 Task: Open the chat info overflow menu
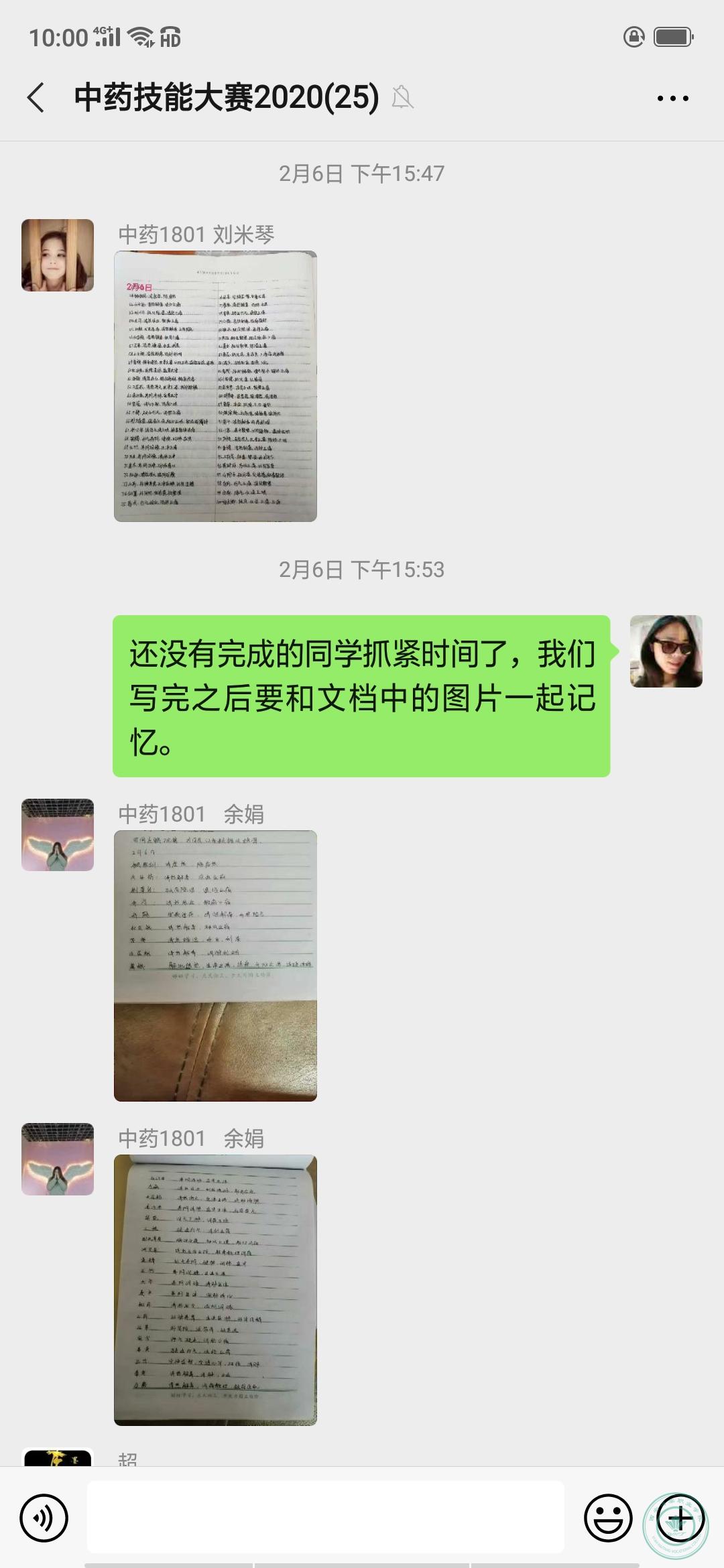[x=672, y=99]
